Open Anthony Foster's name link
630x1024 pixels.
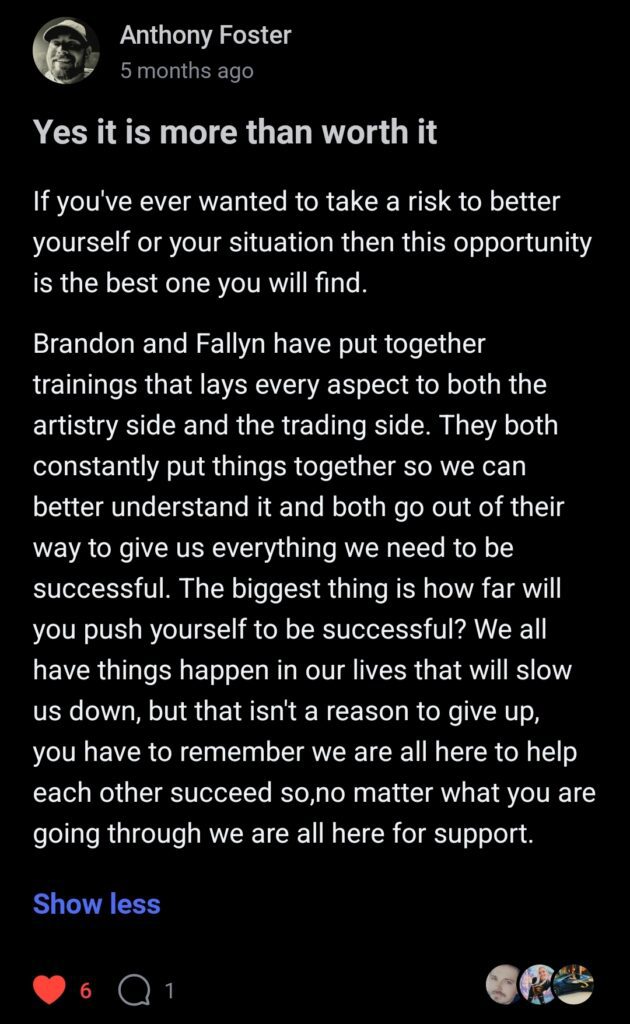tap(206, 35)
